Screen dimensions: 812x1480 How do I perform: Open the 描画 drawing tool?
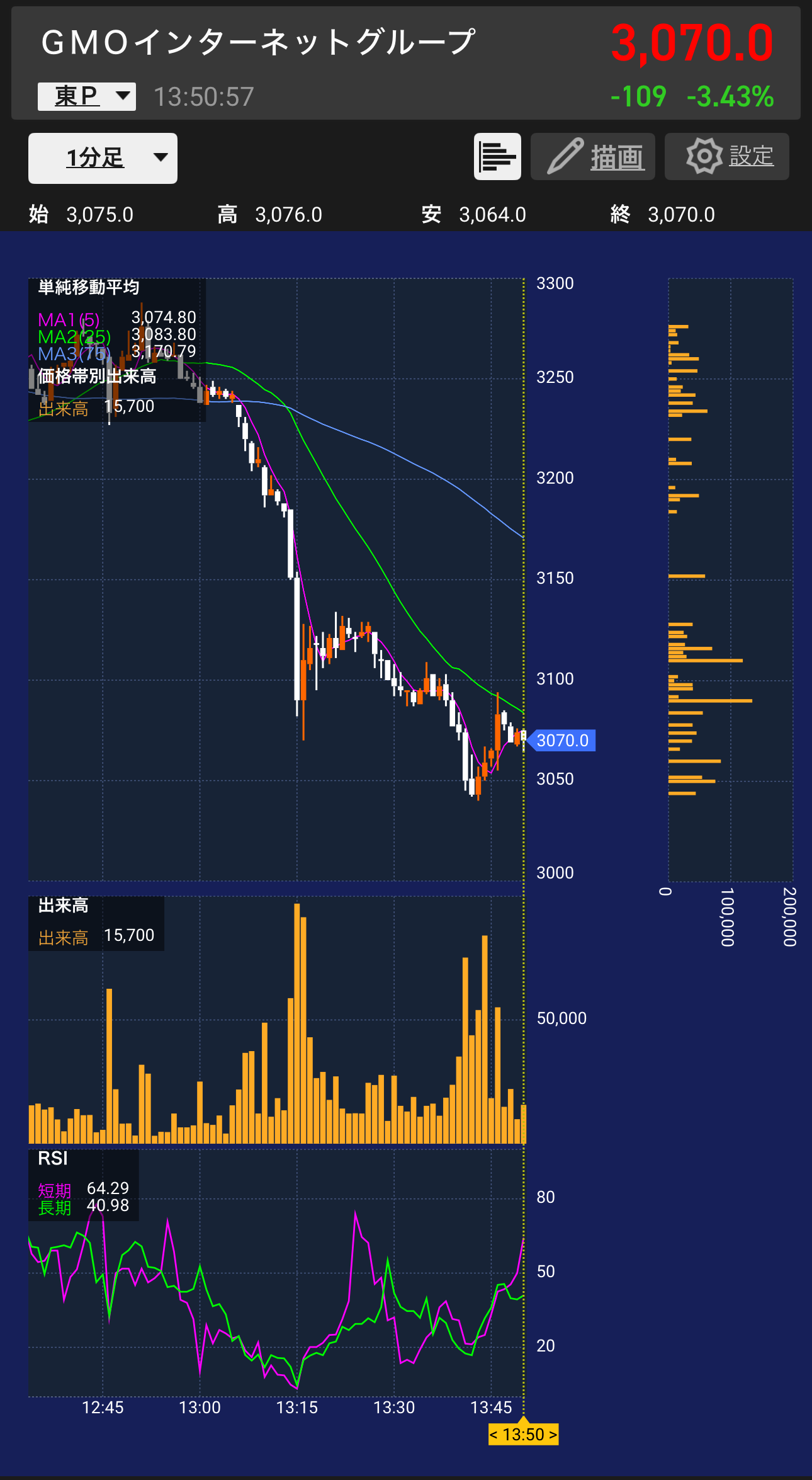(593, 157)
